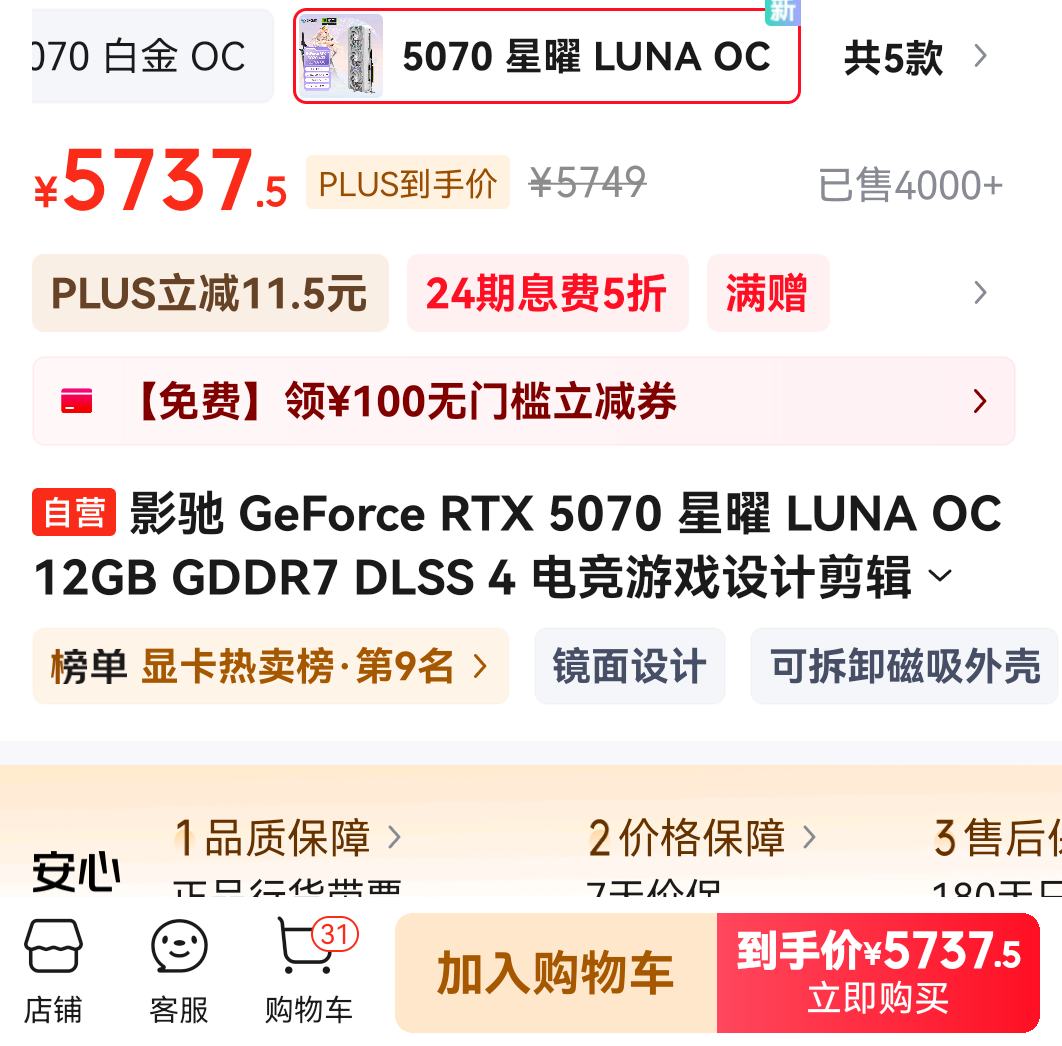
Task: Open the 显卡热卖榜 ranking list
Action: pos(270,666)
